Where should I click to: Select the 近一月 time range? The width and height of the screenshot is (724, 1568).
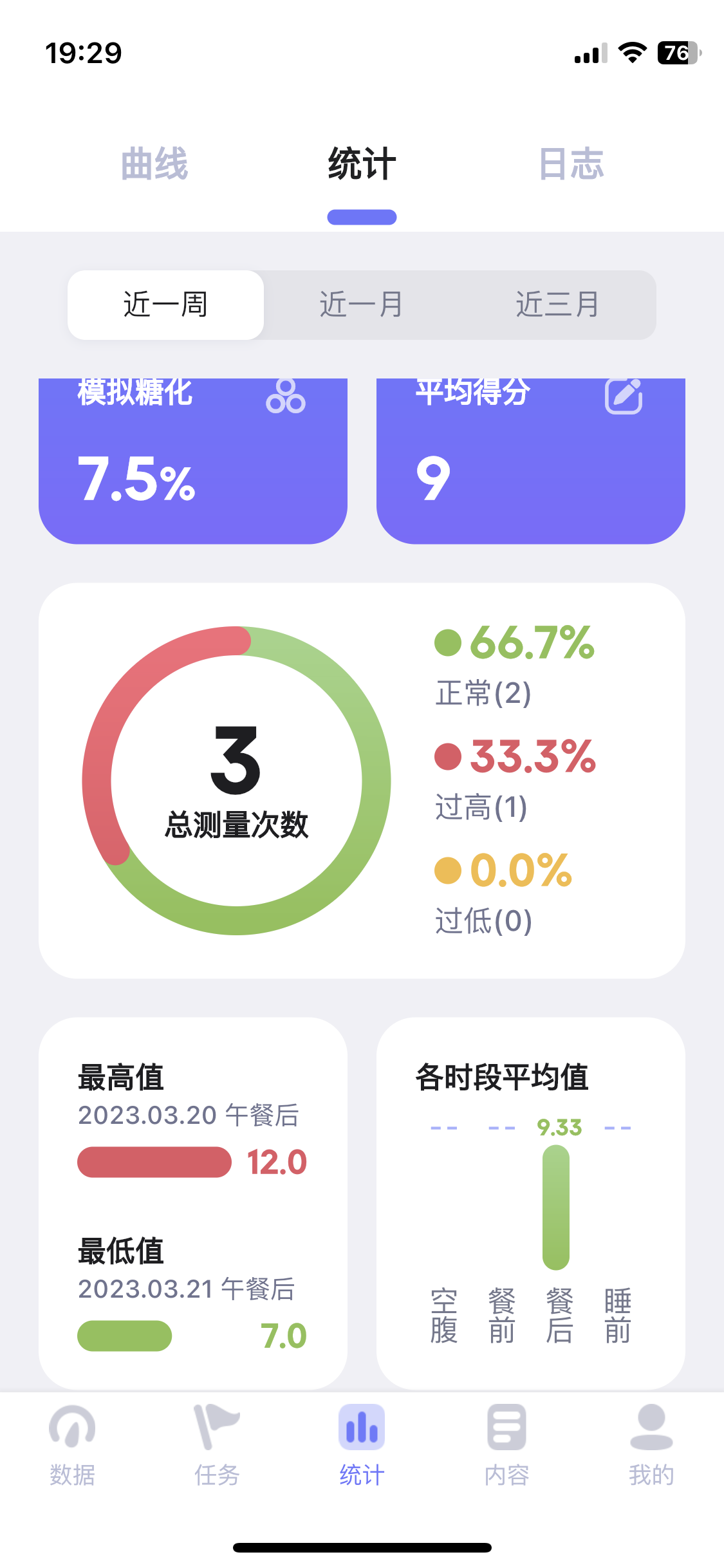point(362,304)
